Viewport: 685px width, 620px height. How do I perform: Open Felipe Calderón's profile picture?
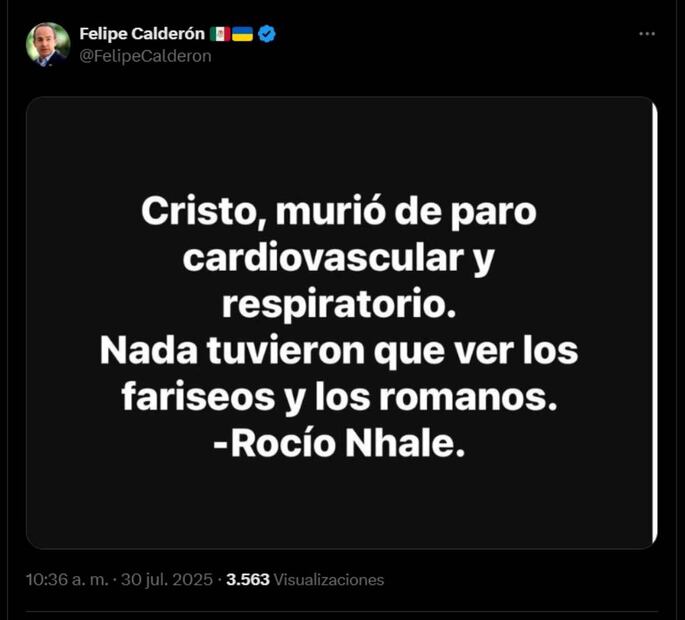[47, 44]
